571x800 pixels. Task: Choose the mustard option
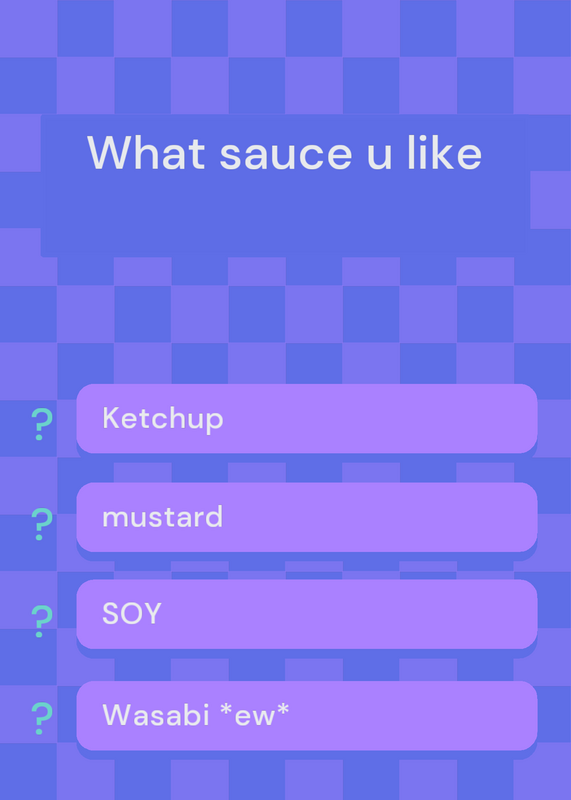click(x=307, y=517)
